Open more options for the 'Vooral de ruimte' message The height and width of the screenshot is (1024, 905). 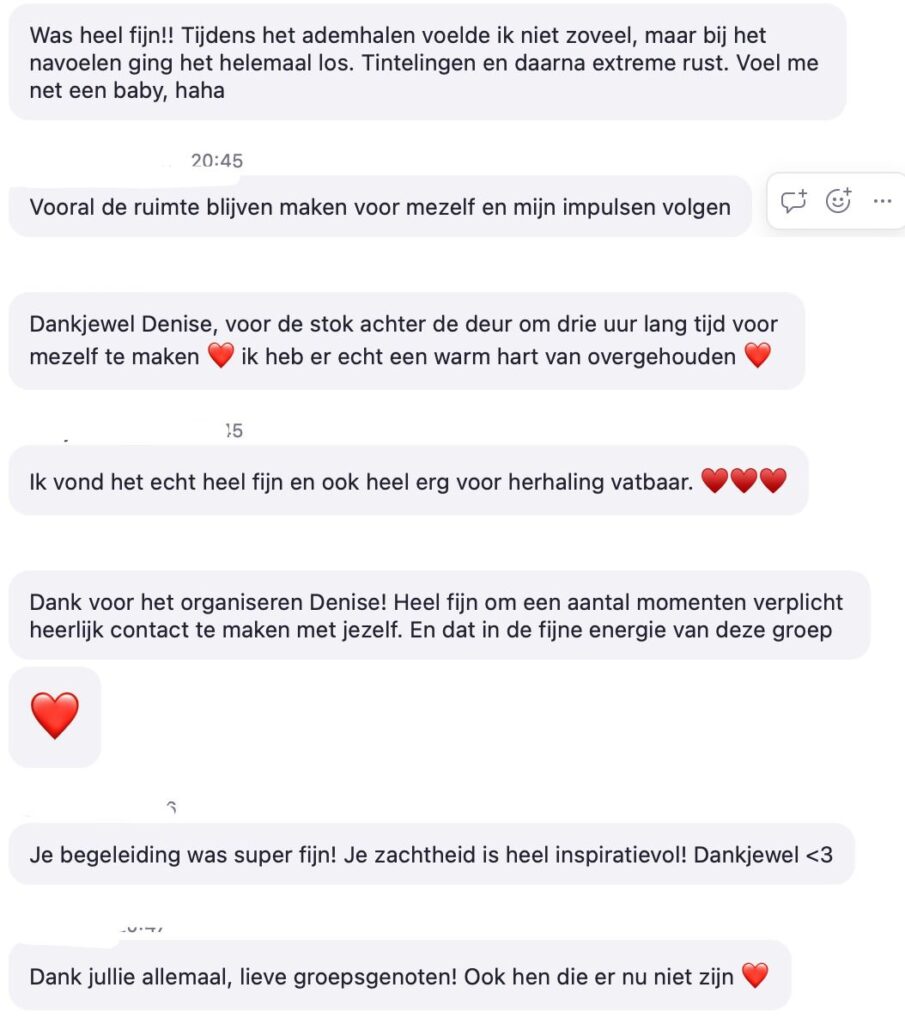[881, 201]
